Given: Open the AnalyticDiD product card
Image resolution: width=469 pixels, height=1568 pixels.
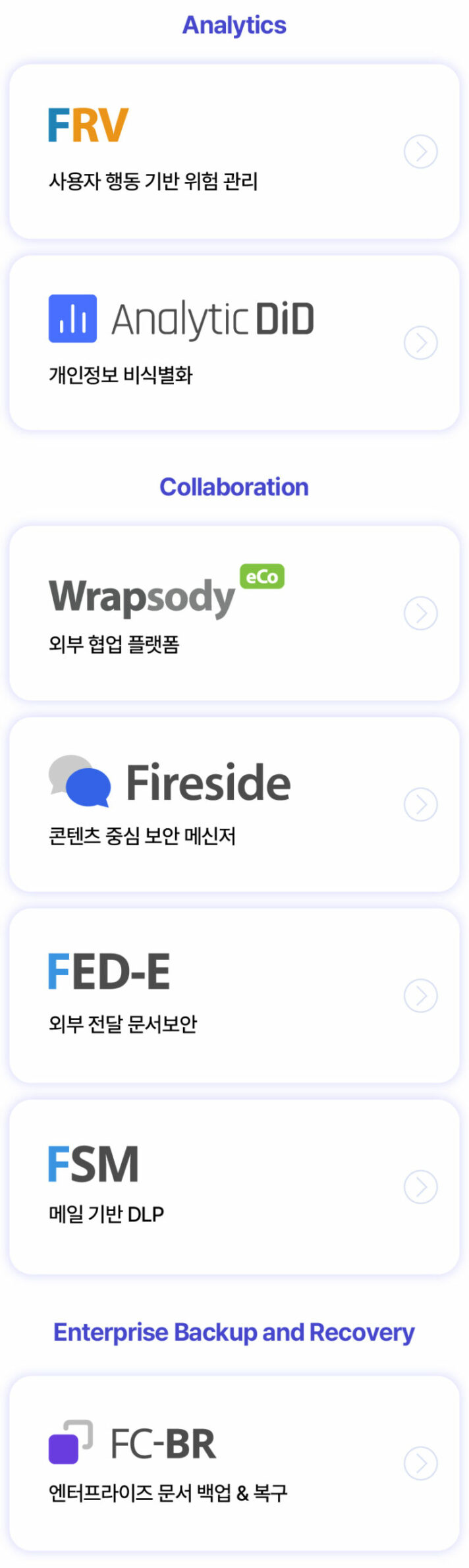Looking at the screenshot, I should point(234,343).
